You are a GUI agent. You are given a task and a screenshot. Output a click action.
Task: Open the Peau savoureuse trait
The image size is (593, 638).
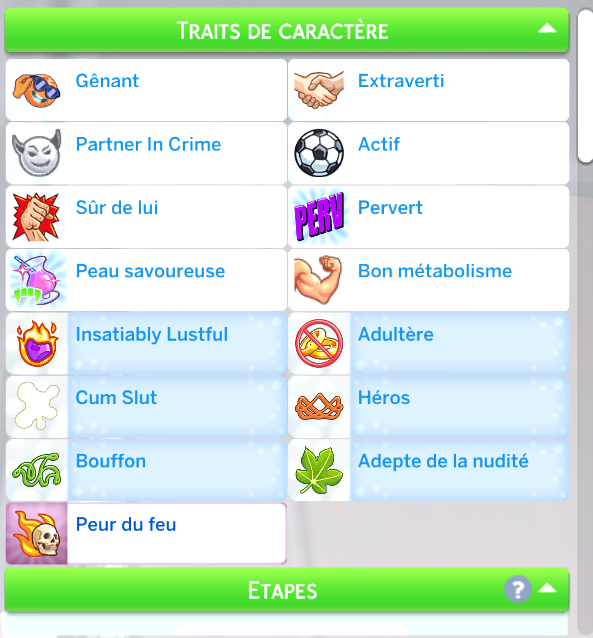(x=146, y=280)
